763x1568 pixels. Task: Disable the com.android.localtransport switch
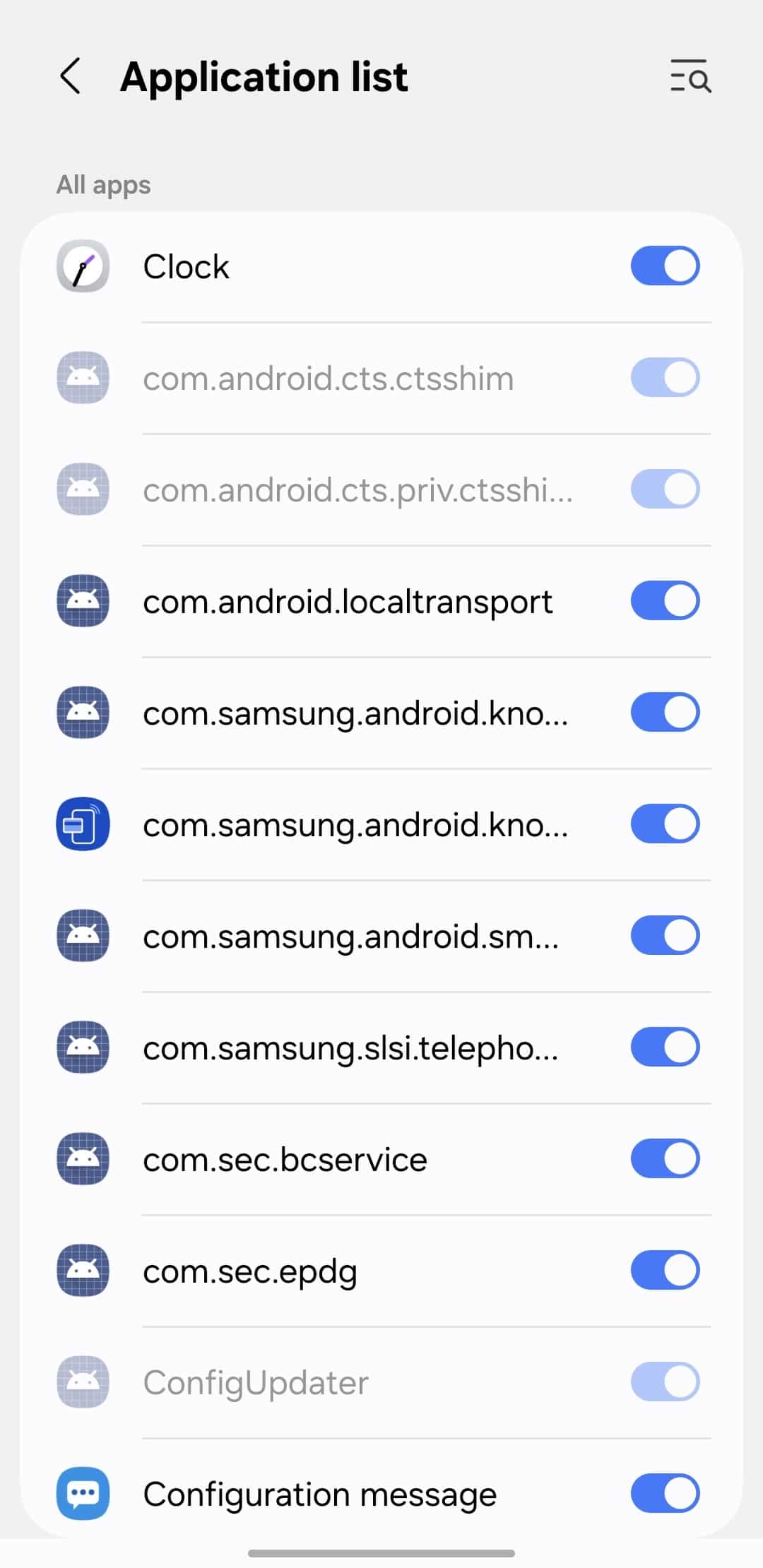click(x=665, y=601)
